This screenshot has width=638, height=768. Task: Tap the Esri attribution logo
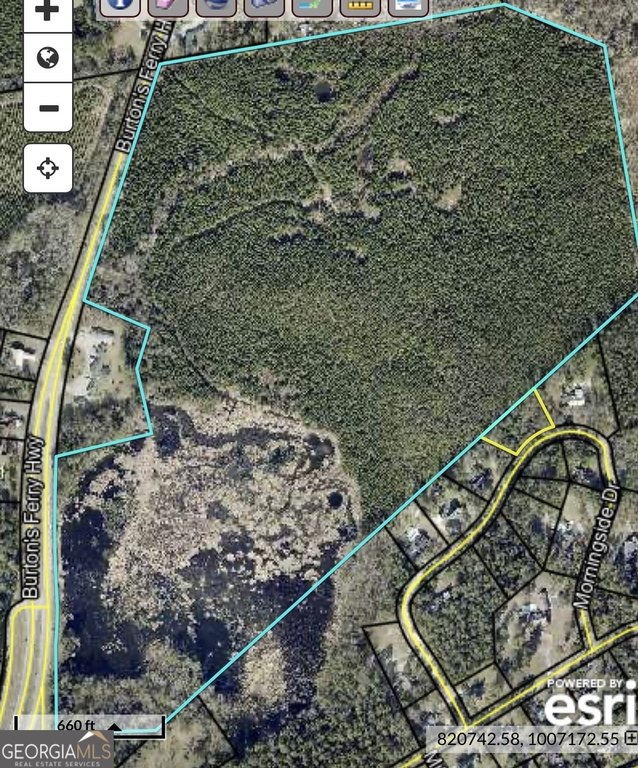click(x=590, y=705)
